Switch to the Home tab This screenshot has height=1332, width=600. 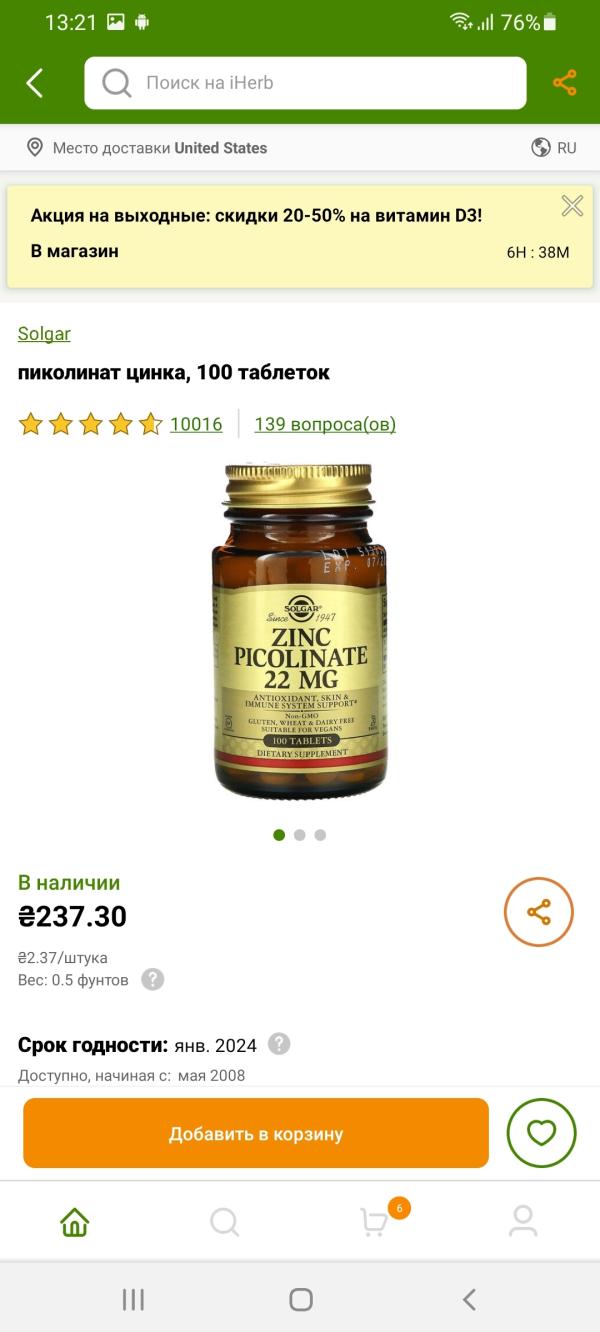75,1221
